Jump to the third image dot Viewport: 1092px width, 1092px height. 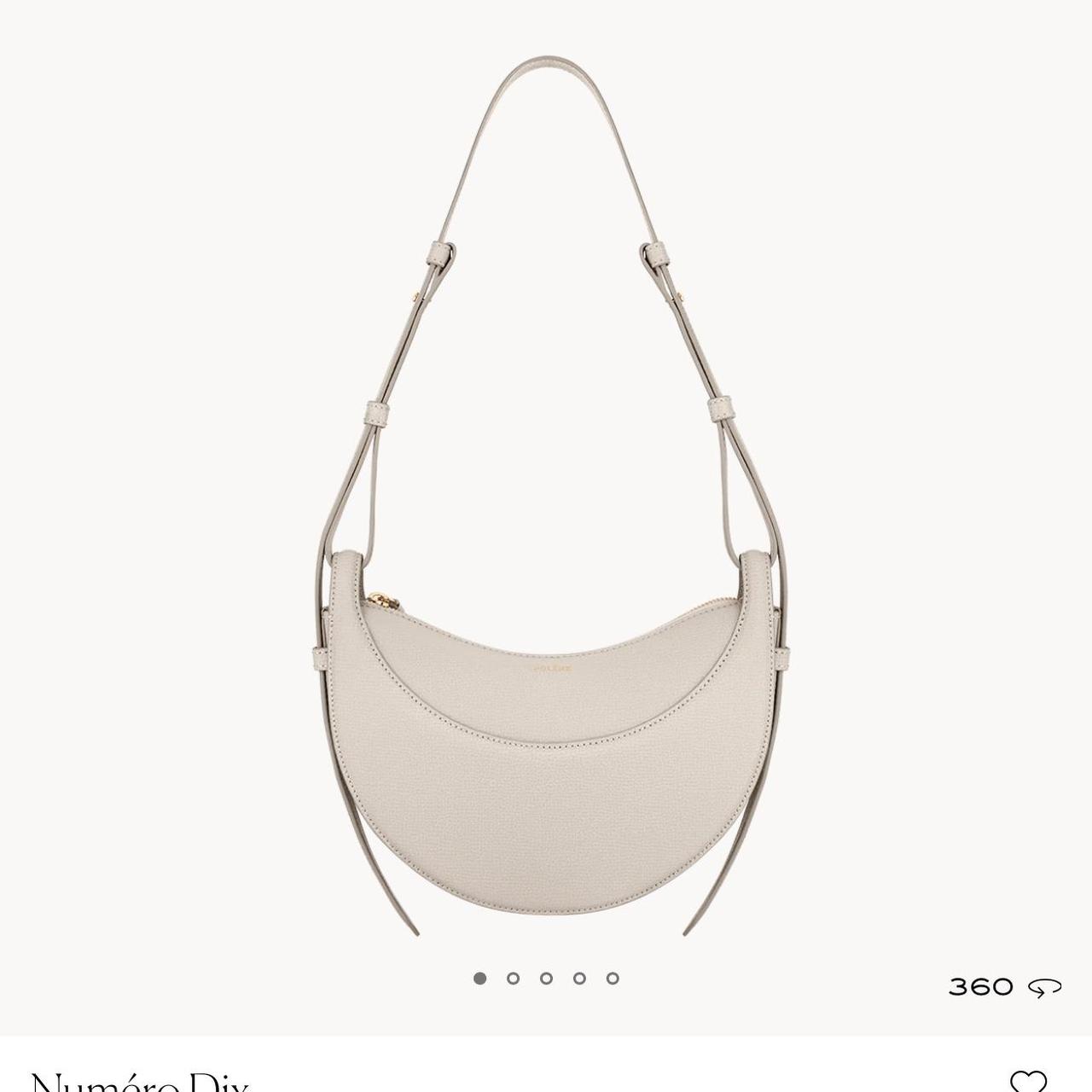tap(546, 979)
